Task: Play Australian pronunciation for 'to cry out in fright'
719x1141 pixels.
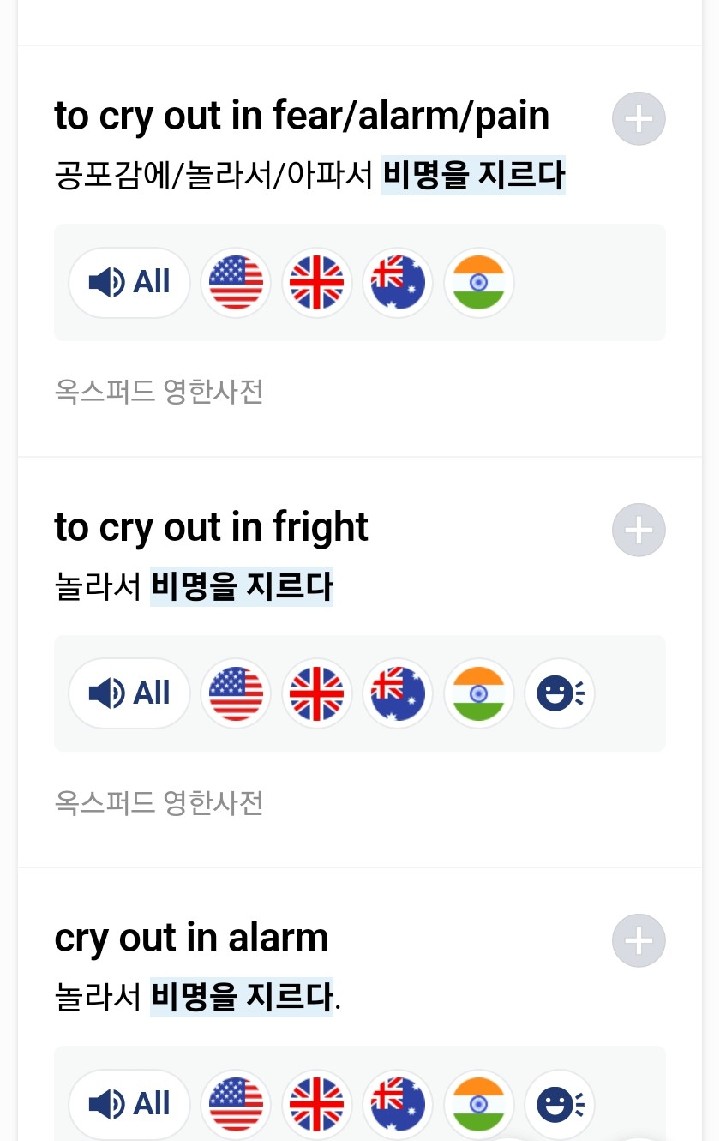Action: tap(398, 693)
